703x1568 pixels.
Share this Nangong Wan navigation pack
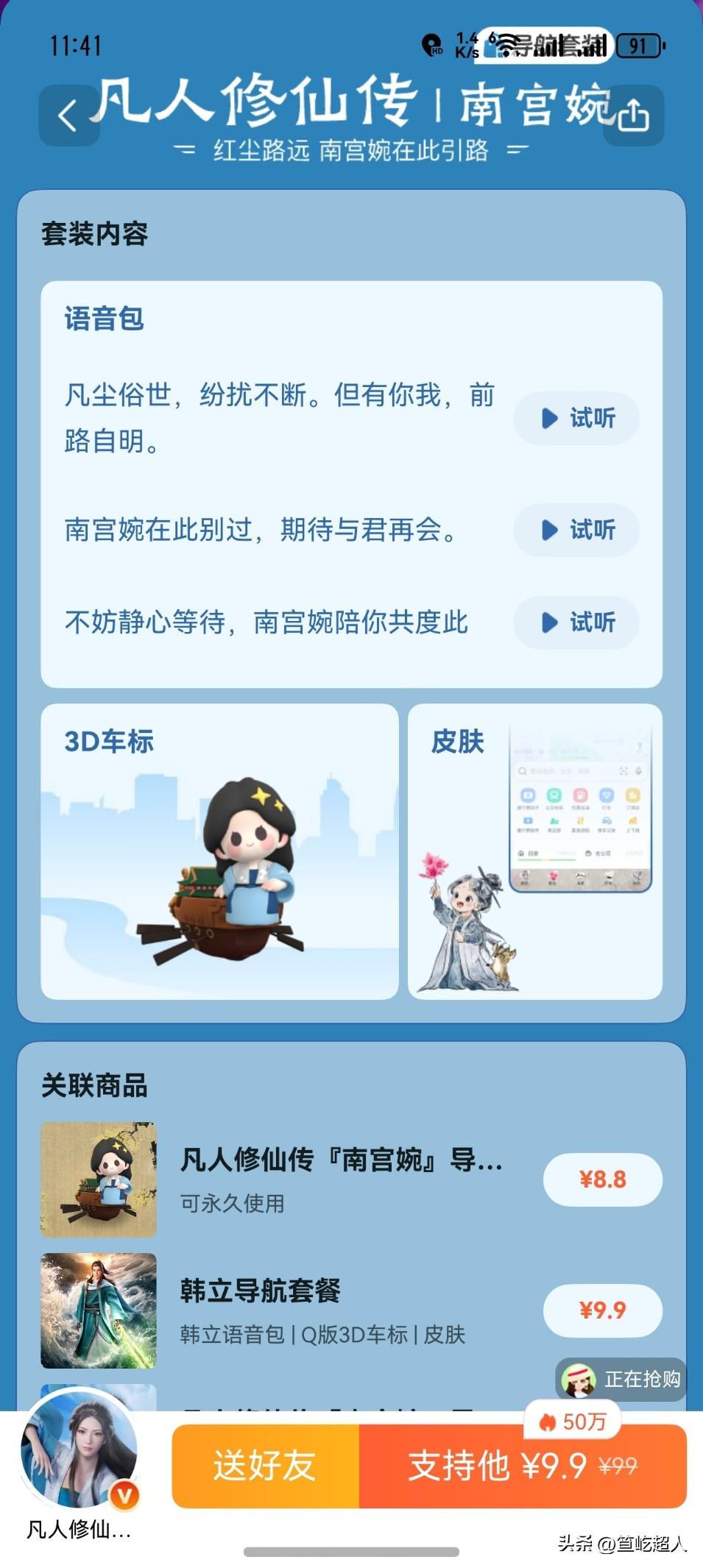pyautogui.click(x=633, y=116)
